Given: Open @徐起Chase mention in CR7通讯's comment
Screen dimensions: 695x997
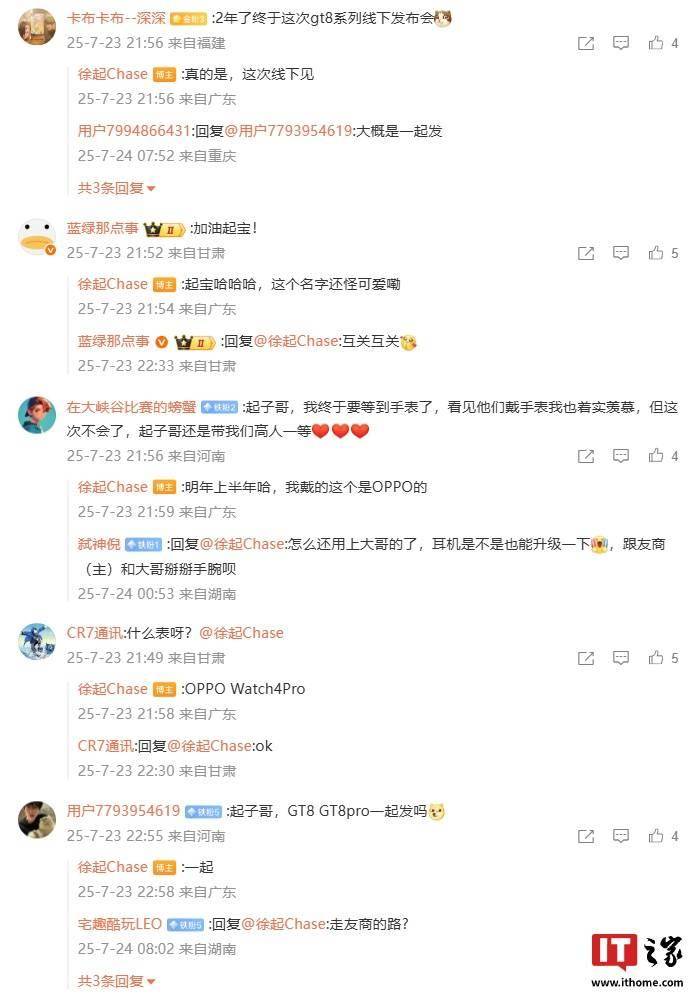Looking at the screenshot, I should coord(241,632).
